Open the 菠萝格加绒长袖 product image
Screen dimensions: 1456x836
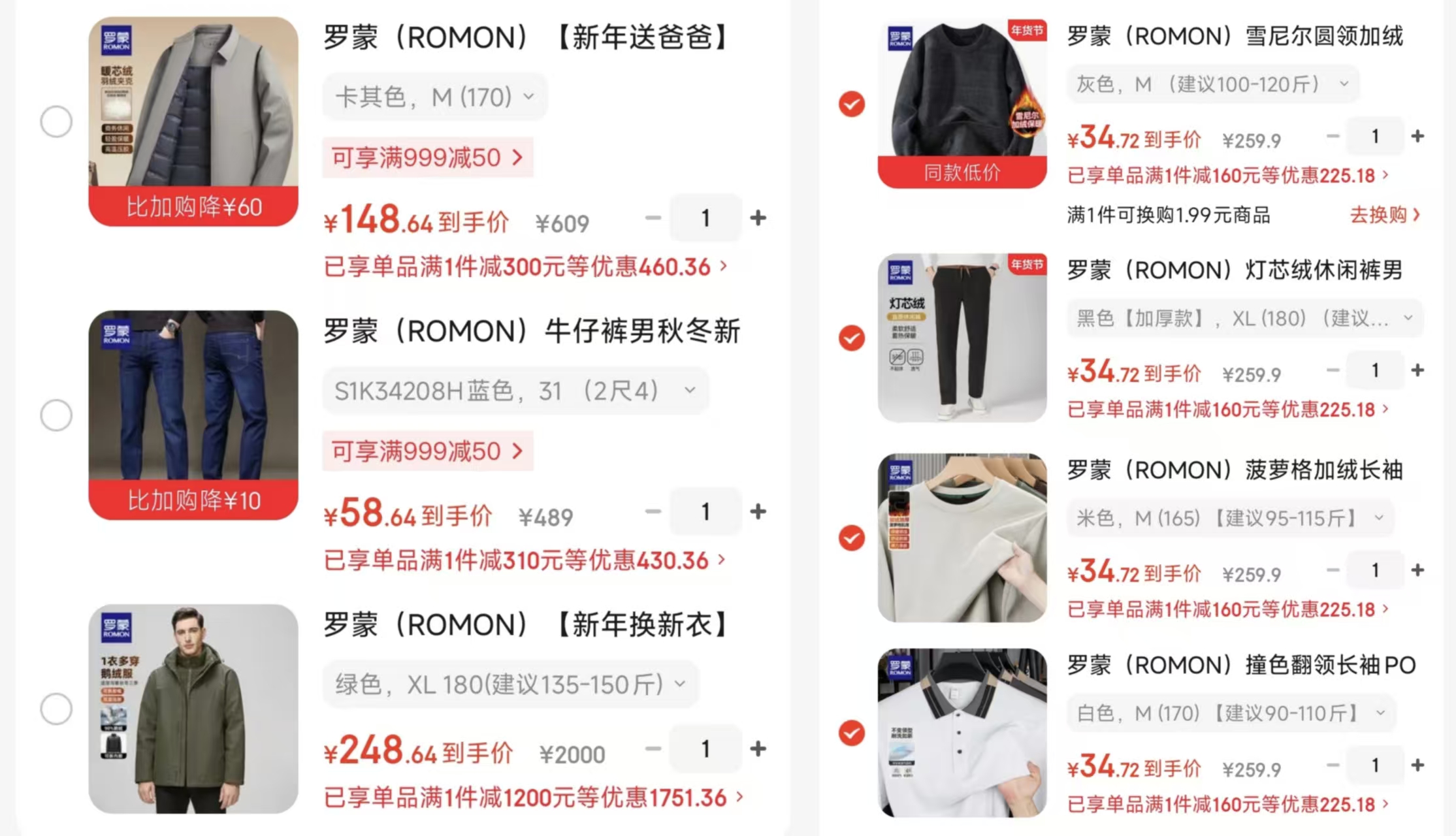(x=962, y=538)
